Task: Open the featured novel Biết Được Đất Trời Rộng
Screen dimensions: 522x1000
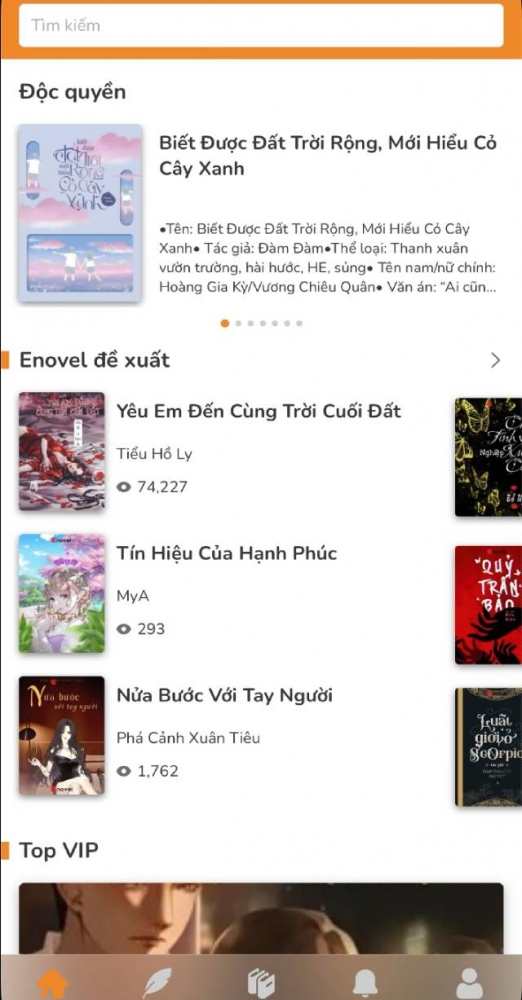Action: tap(329, 156)
